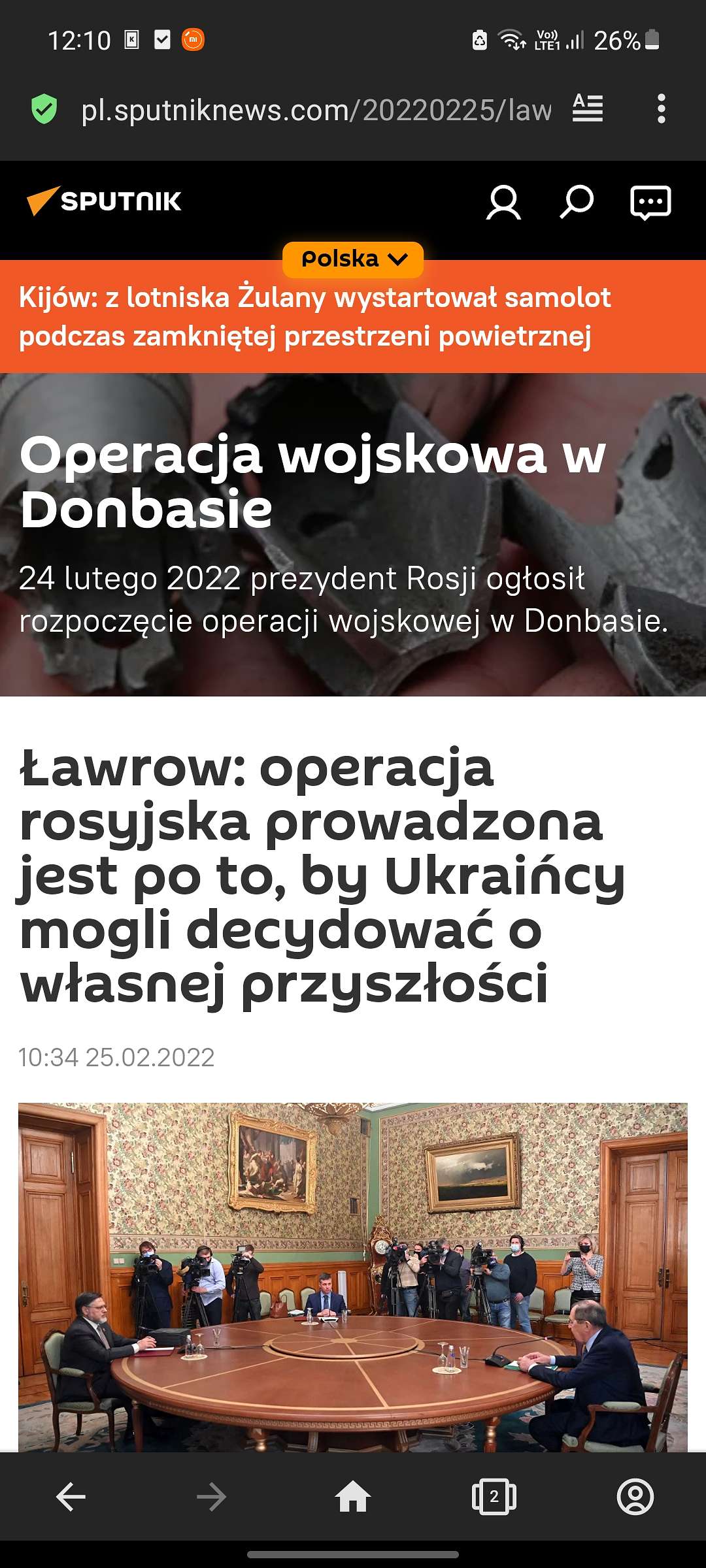The width and height of the screenshot is (706, 1568).
Task: Expand the Polska region dropdown
Action: click(353, 259)
